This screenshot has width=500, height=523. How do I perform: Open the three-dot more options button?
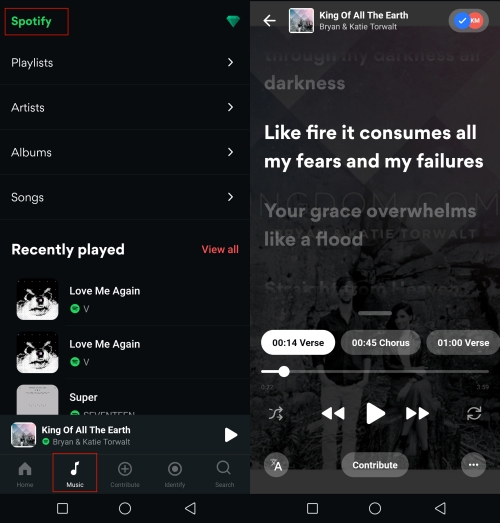click(x=473, y=465)
